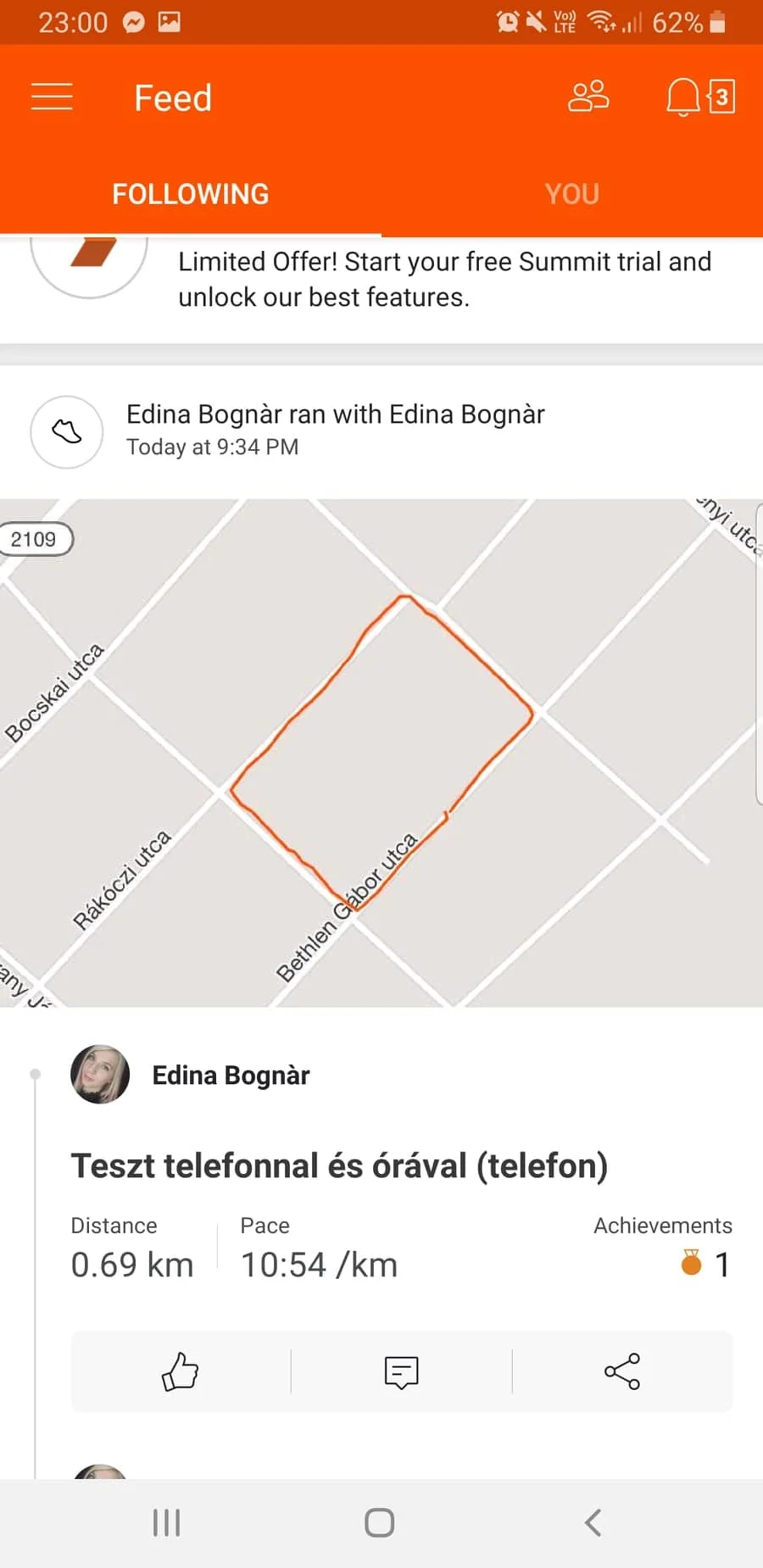The height and width of the screenshot is (1568, 763).
Task: Give kudos to Edina's run
Action: point(181,1371)
